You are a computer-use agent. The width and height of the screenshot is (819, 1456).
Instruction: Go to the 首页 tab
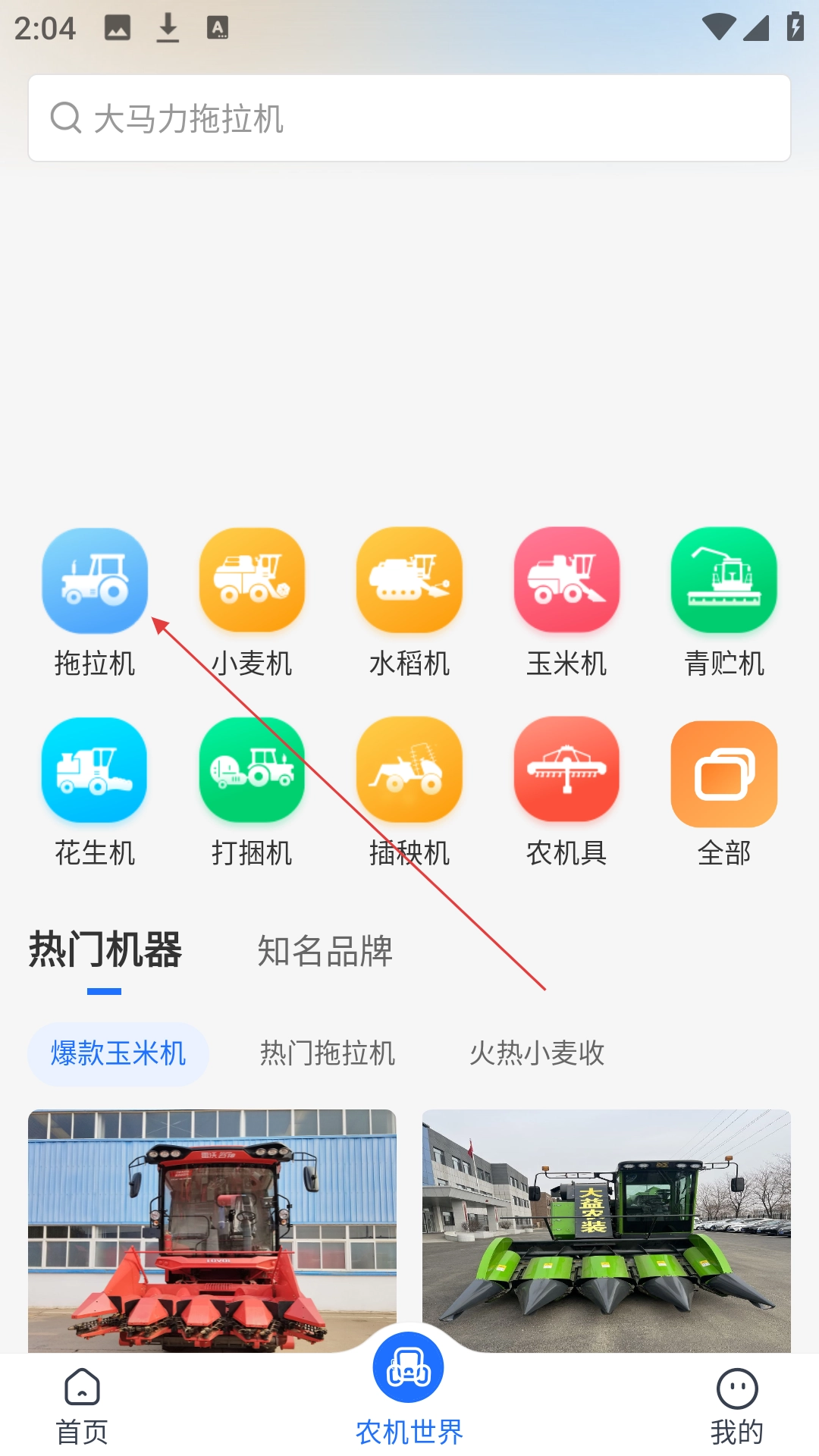click(82, 1407)
